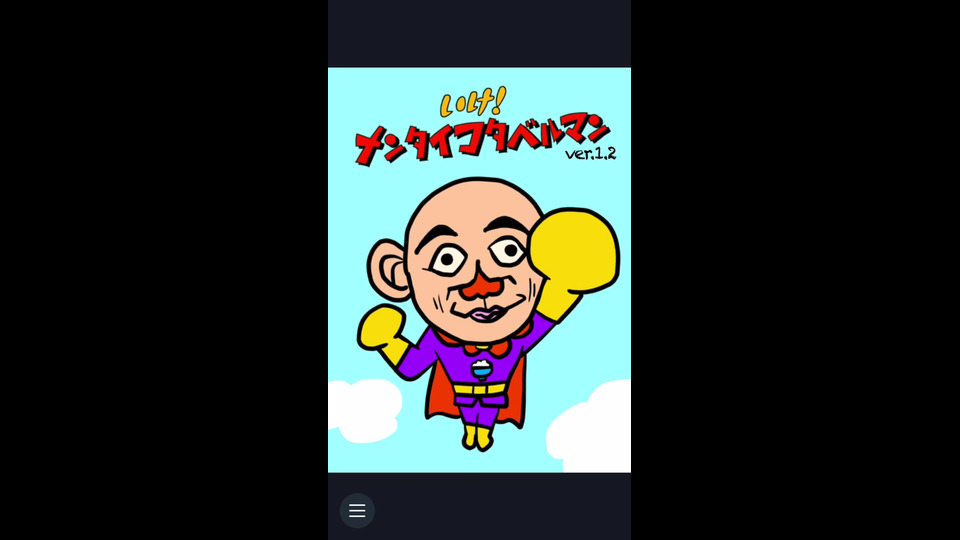The height and width of the screenshot is (540, 960).
Task: Open the hamburger menu button
Action: coord(357,510)
